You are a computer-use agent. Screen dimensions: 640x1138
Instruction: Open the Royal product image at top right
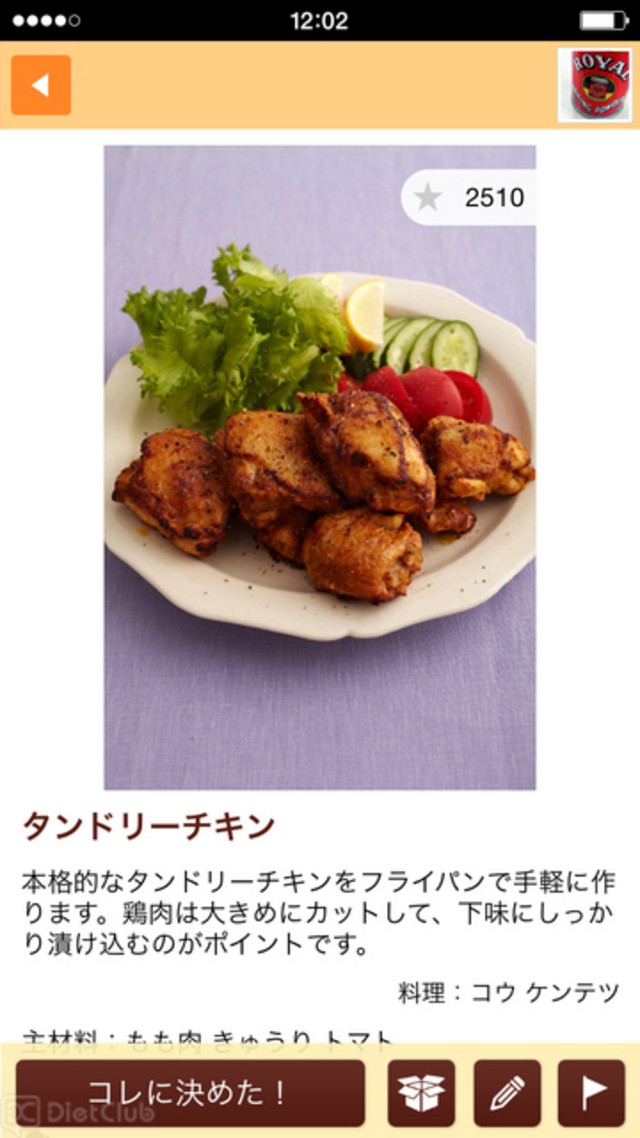click(x=594, y=85)
